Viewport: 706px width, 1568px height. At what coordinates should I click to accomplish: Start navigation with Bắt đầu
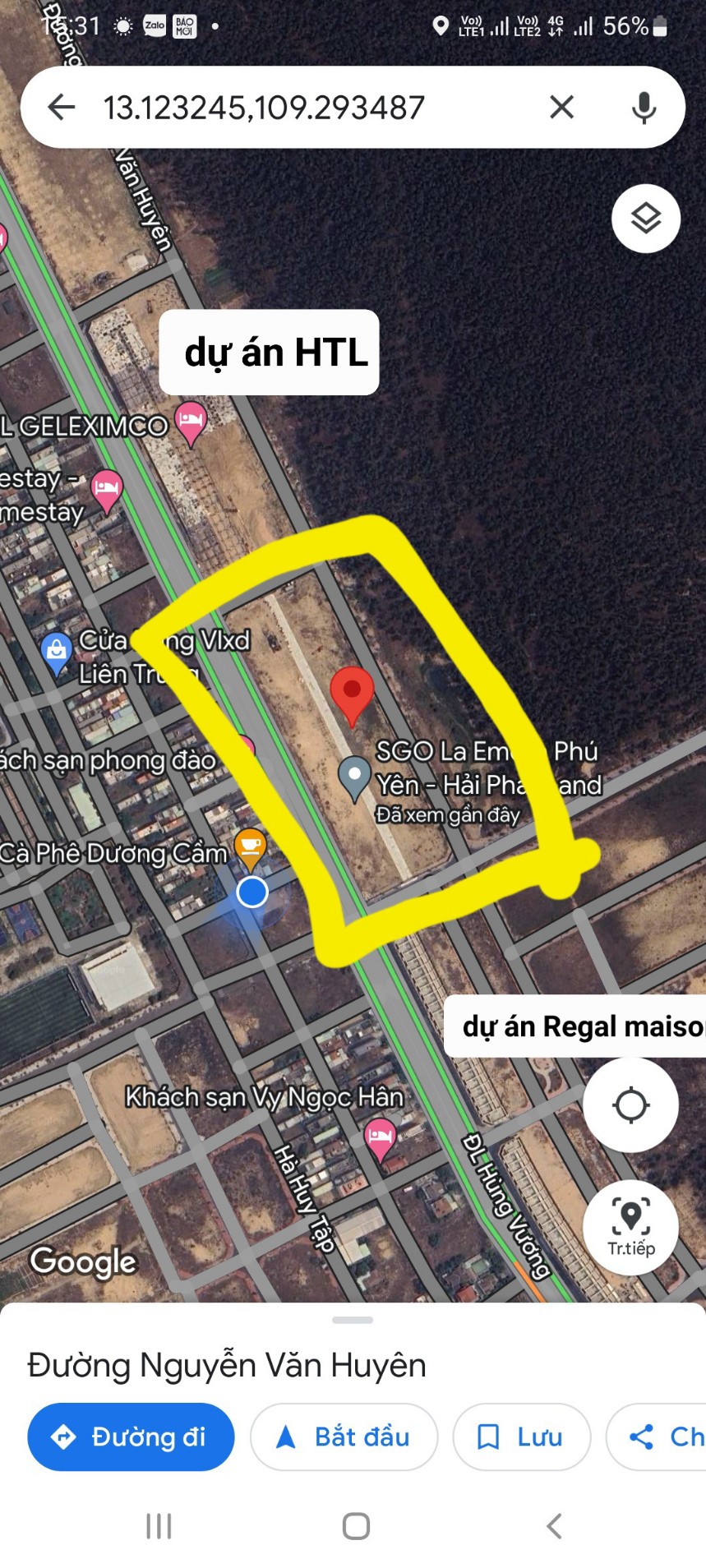point(344,1437)
